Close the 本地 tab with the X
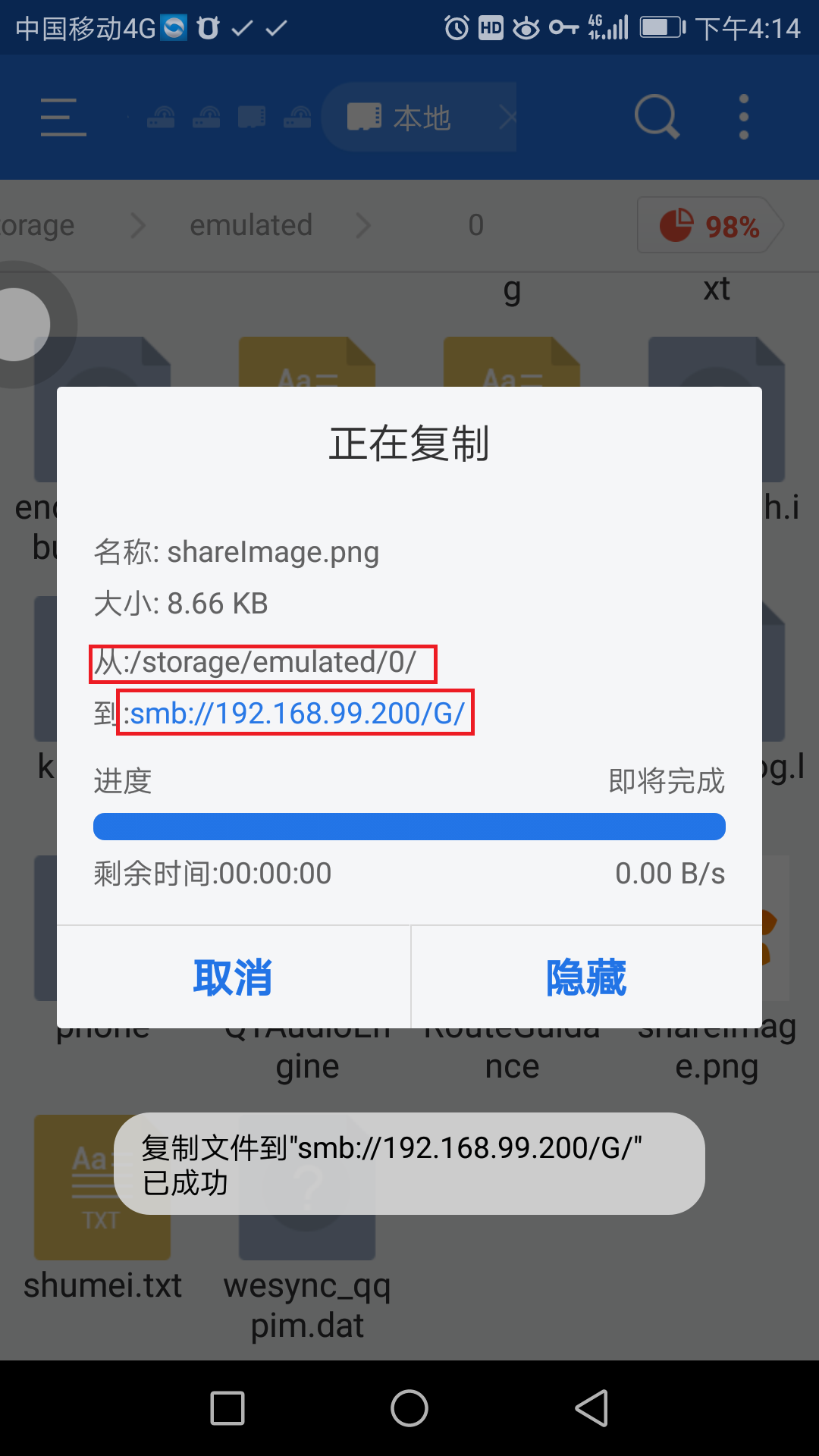Image resolution: width=819 pixels, height=1456 pixels. tap(507, 117)
